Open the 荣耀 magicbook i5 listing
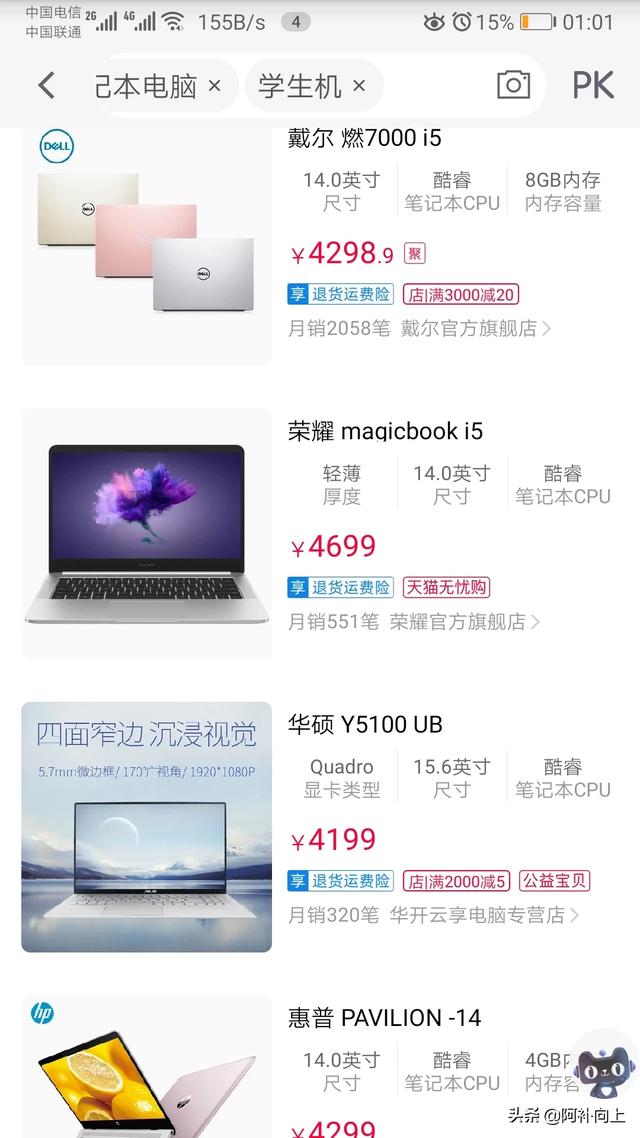 click(385, 431)
